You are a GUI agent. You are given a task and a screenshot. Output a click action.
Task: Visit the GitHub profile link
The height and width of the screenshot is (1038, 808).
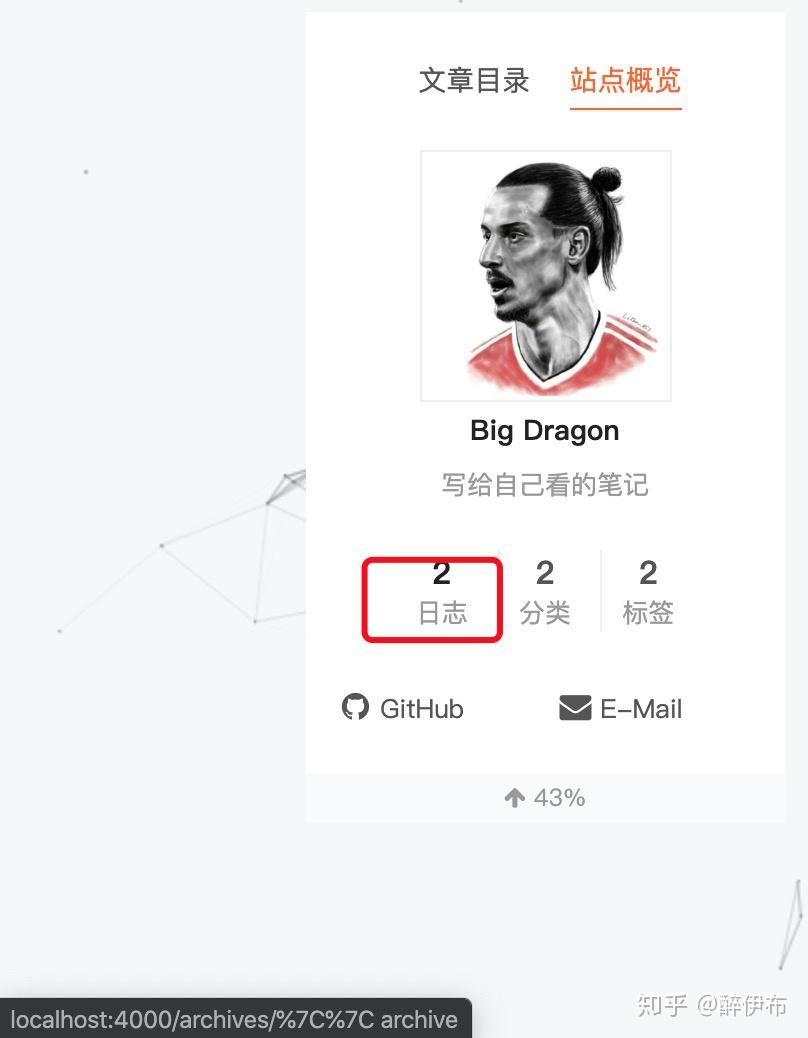click(x=403, y=709)
